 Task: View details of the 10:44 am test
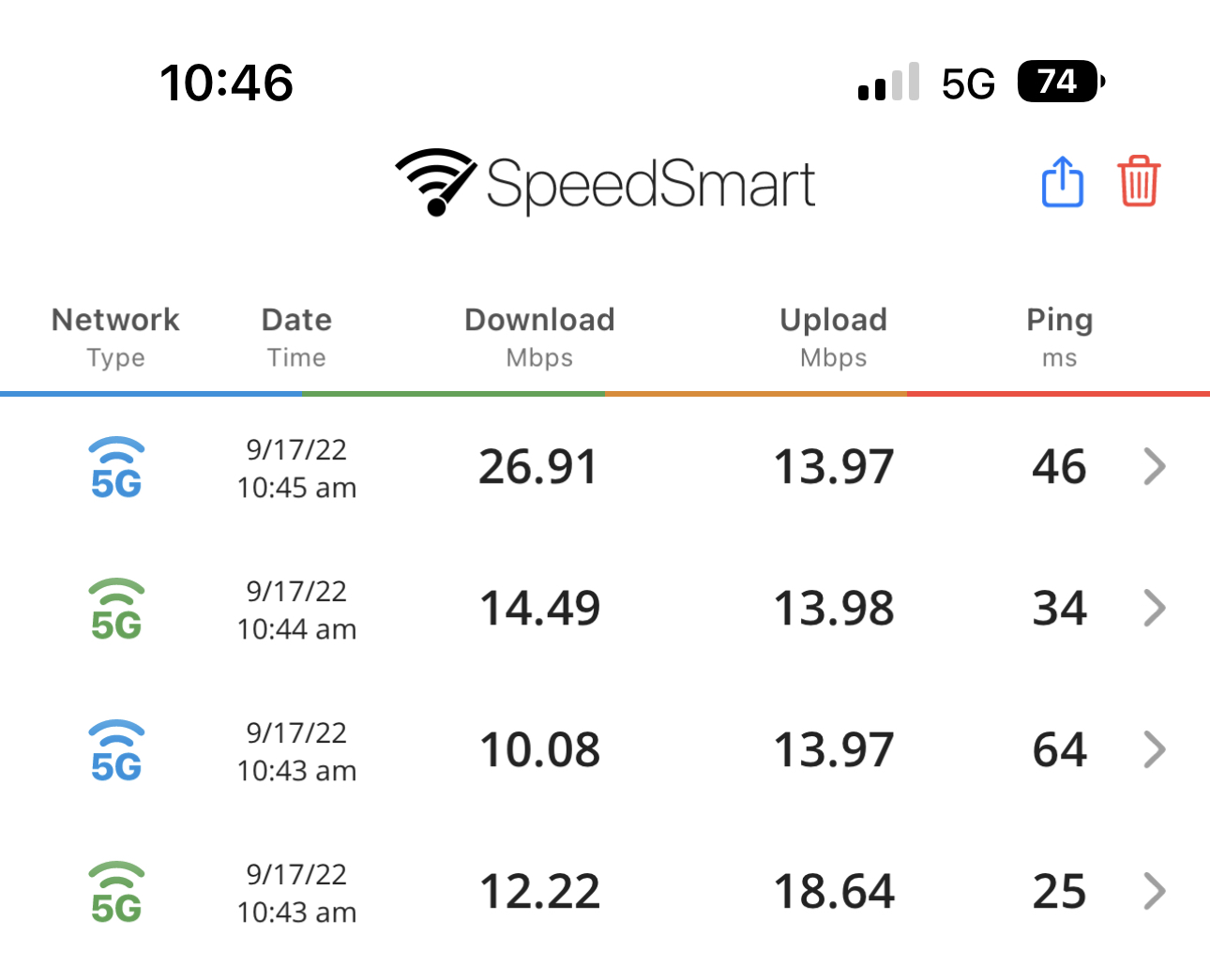(1155, 608)
